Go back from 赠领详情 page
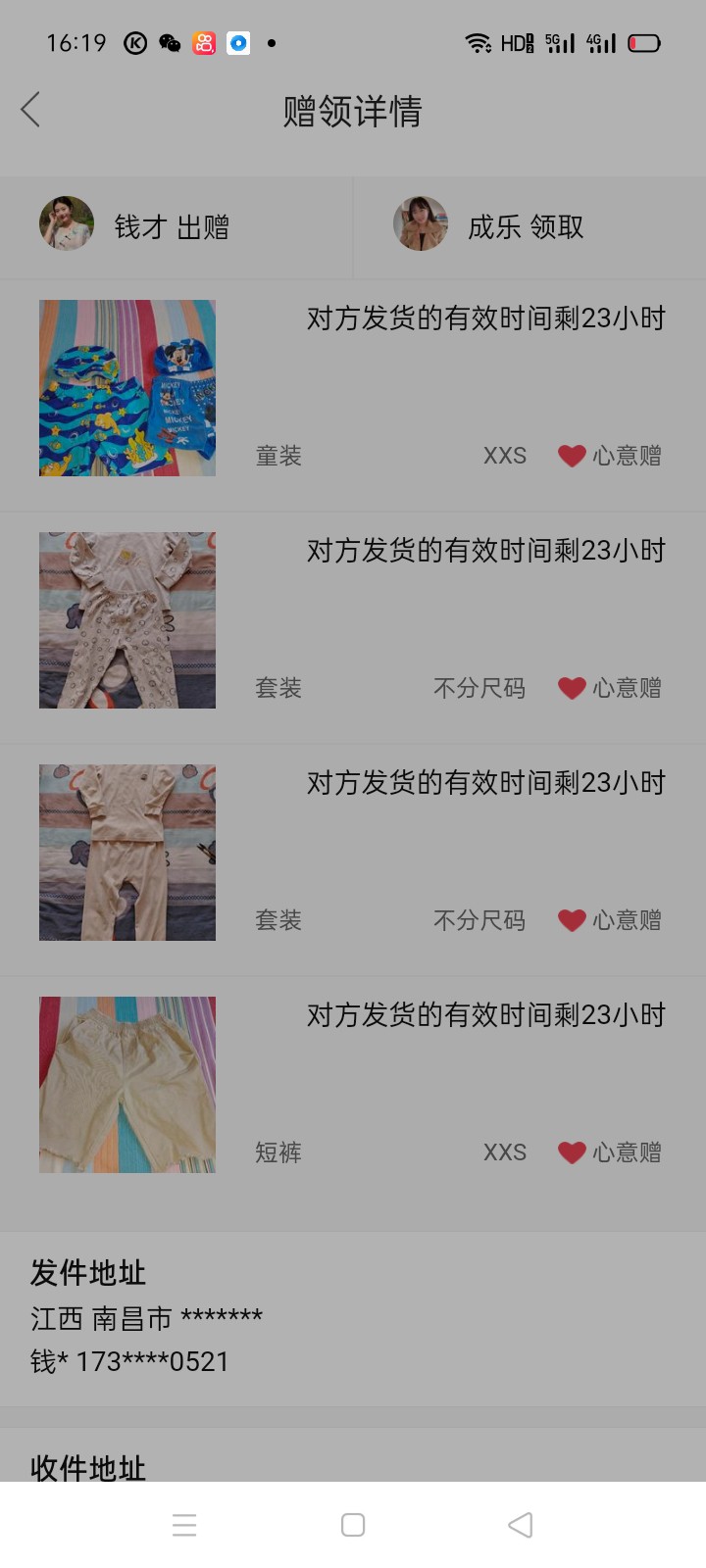Viewport: 706px width, 1568px height. 31,110
